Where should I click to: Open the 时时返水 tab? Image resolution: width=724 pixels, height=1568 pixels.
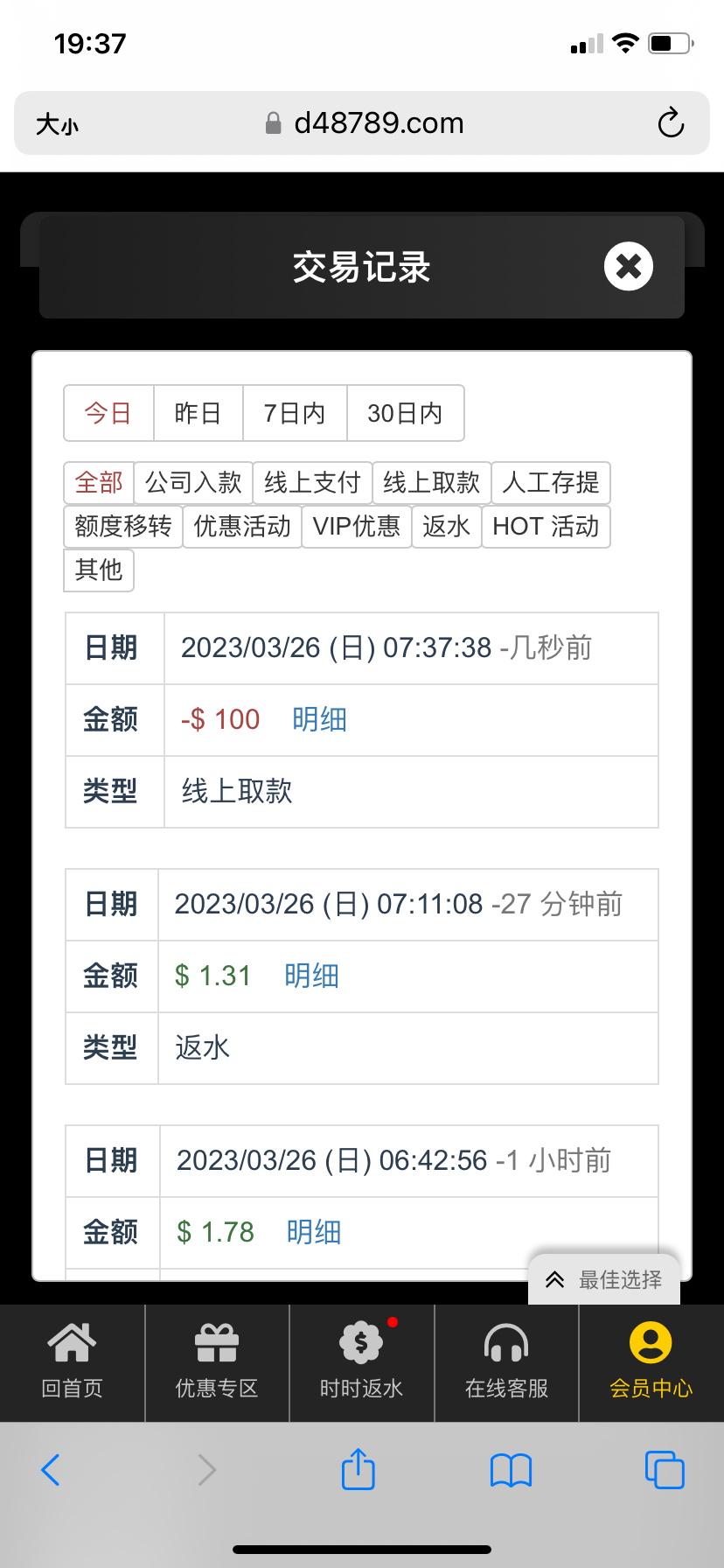coord(361,1361)
